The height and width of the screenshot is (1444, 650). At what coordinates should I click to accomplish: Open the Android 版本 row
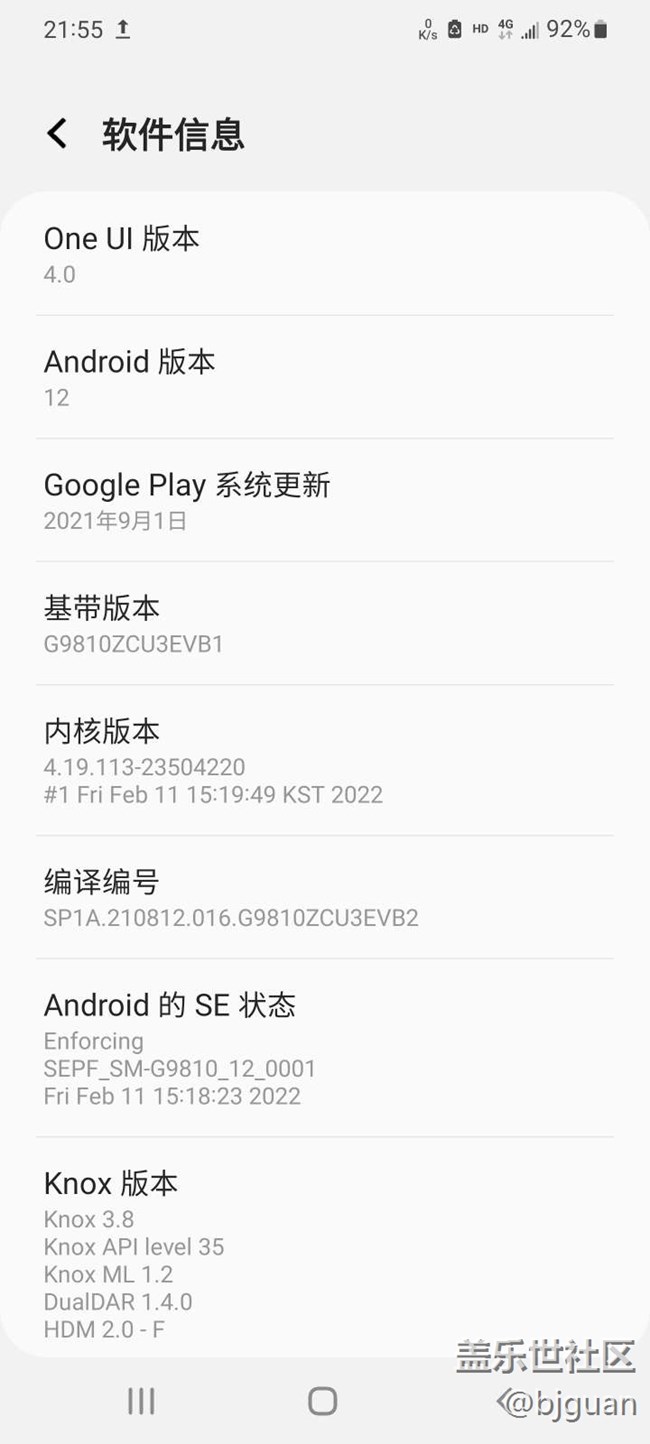(324, 377)
